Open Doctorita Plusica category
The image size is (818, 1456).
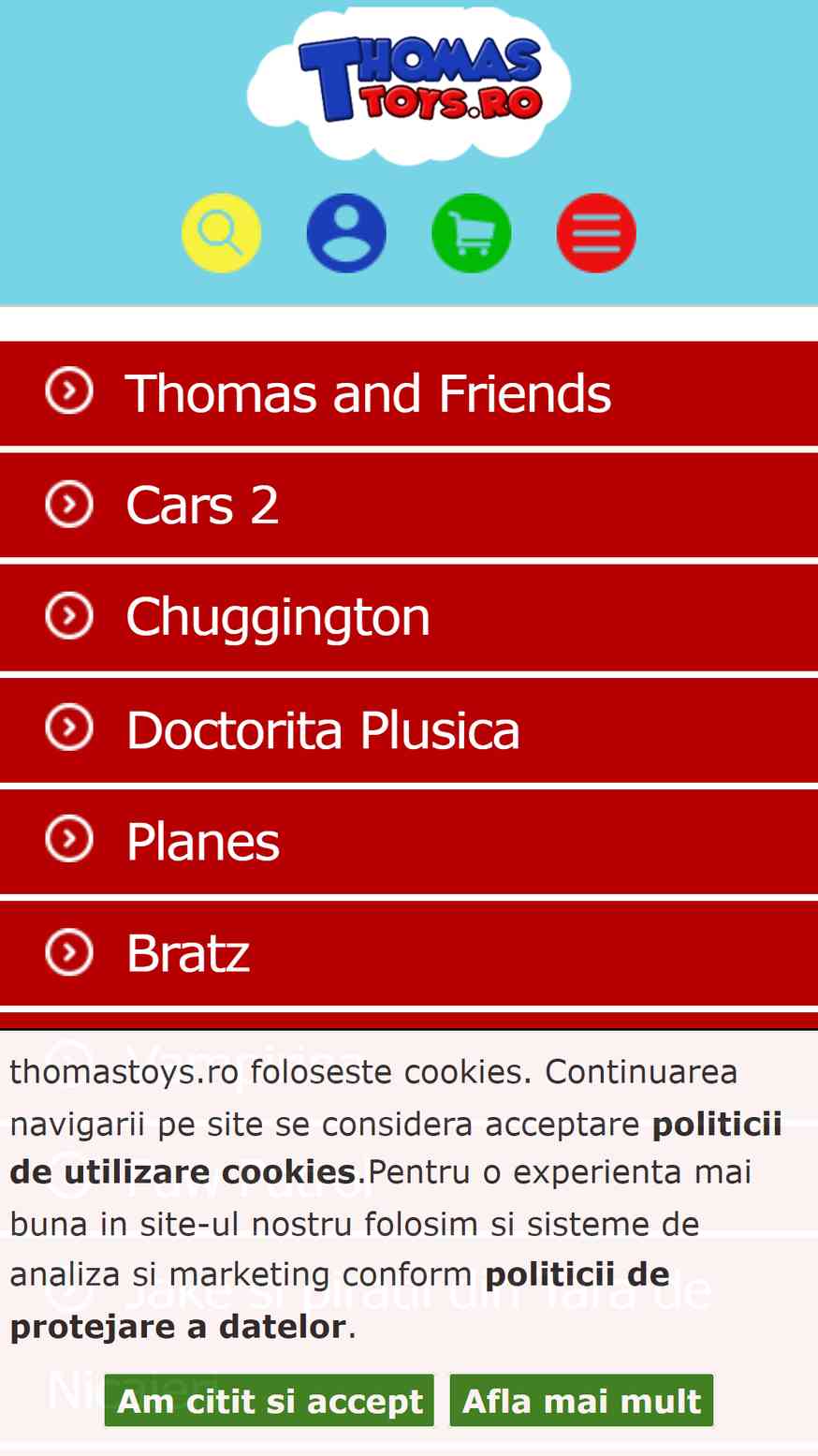coord(409,729)
